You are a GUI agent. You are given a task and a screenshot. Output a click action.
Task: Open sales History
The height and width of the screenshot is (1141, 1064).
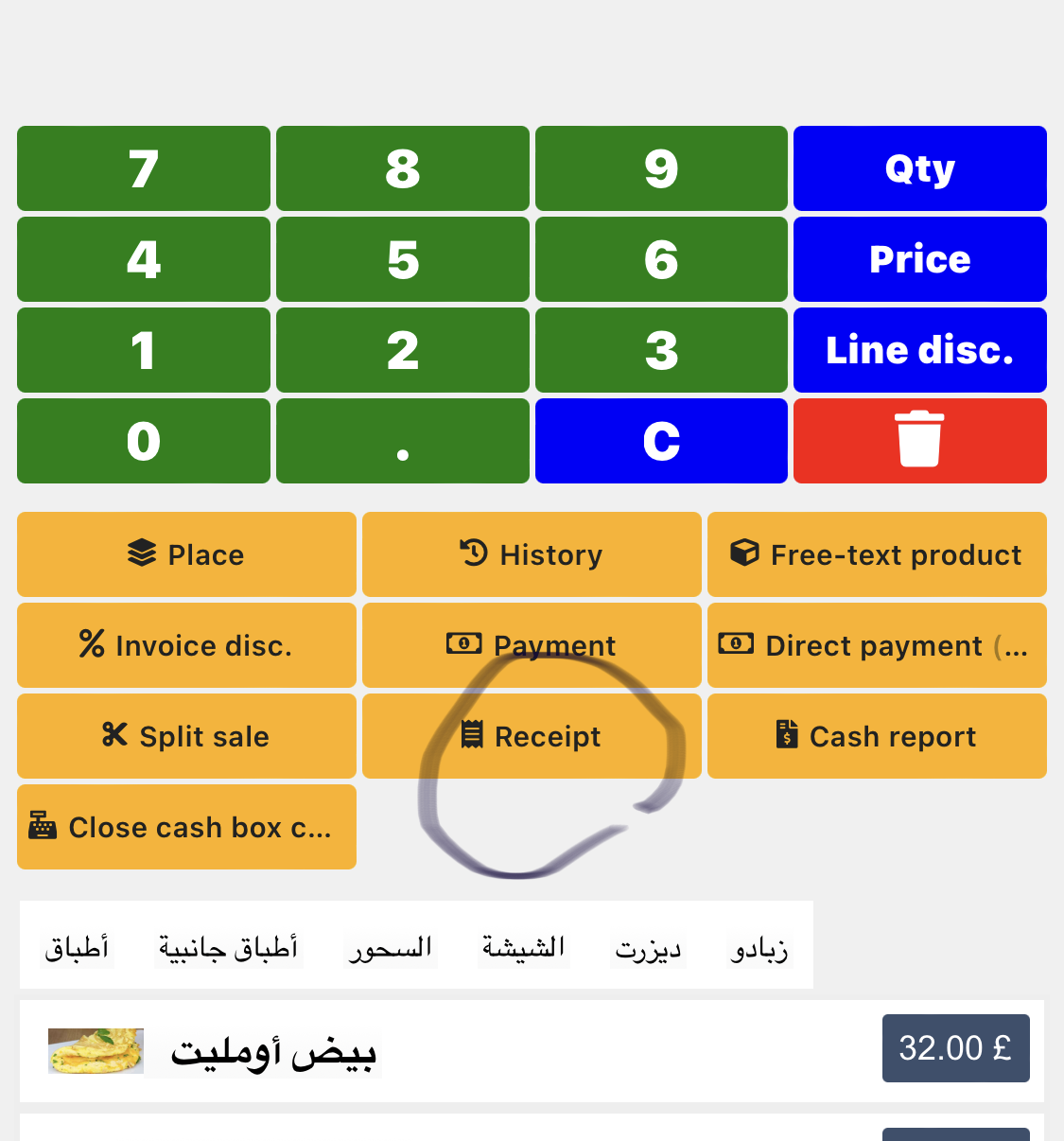tap(532, 554)
